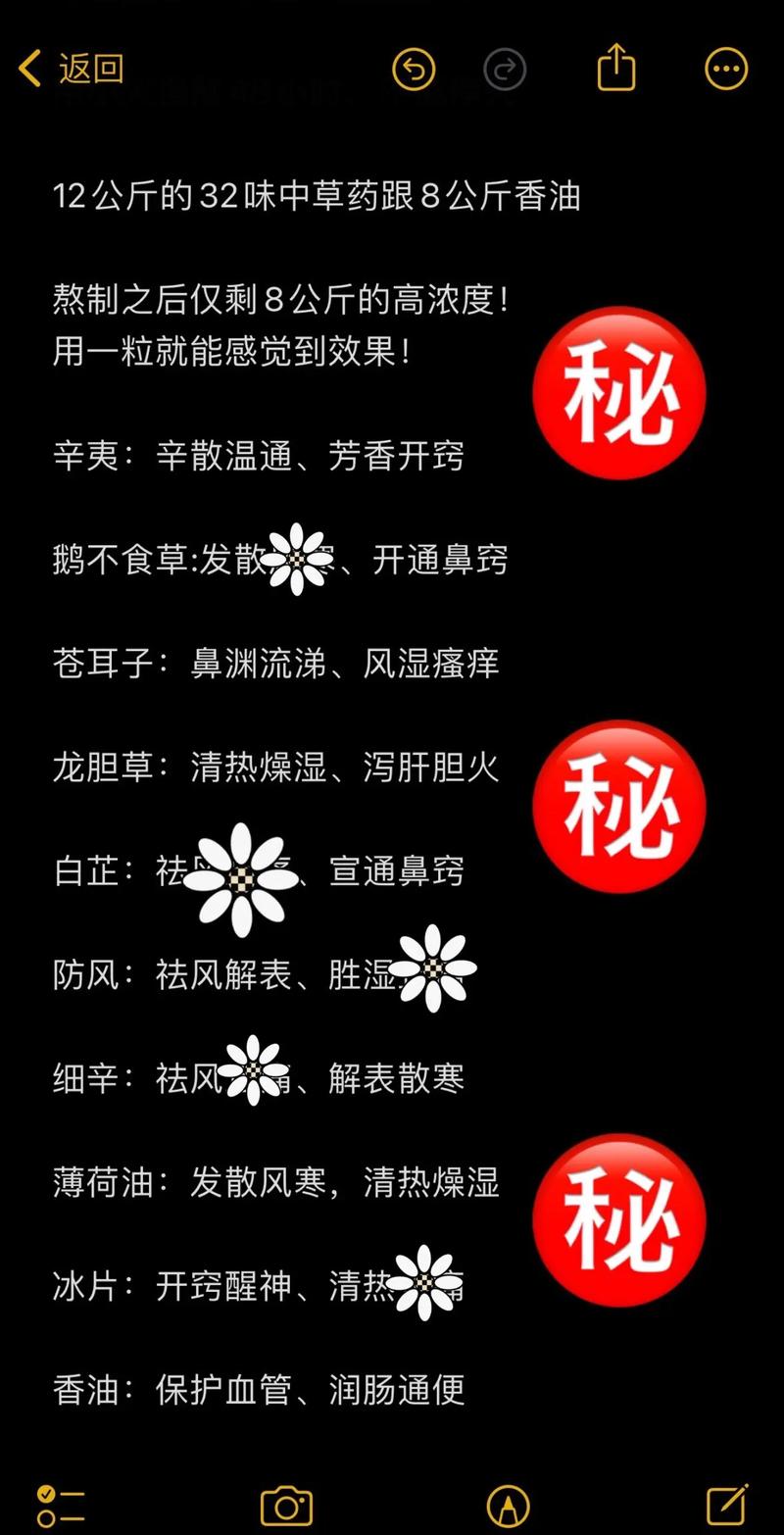
Task: Go back via the 返回 button
Action: (71, 70)
